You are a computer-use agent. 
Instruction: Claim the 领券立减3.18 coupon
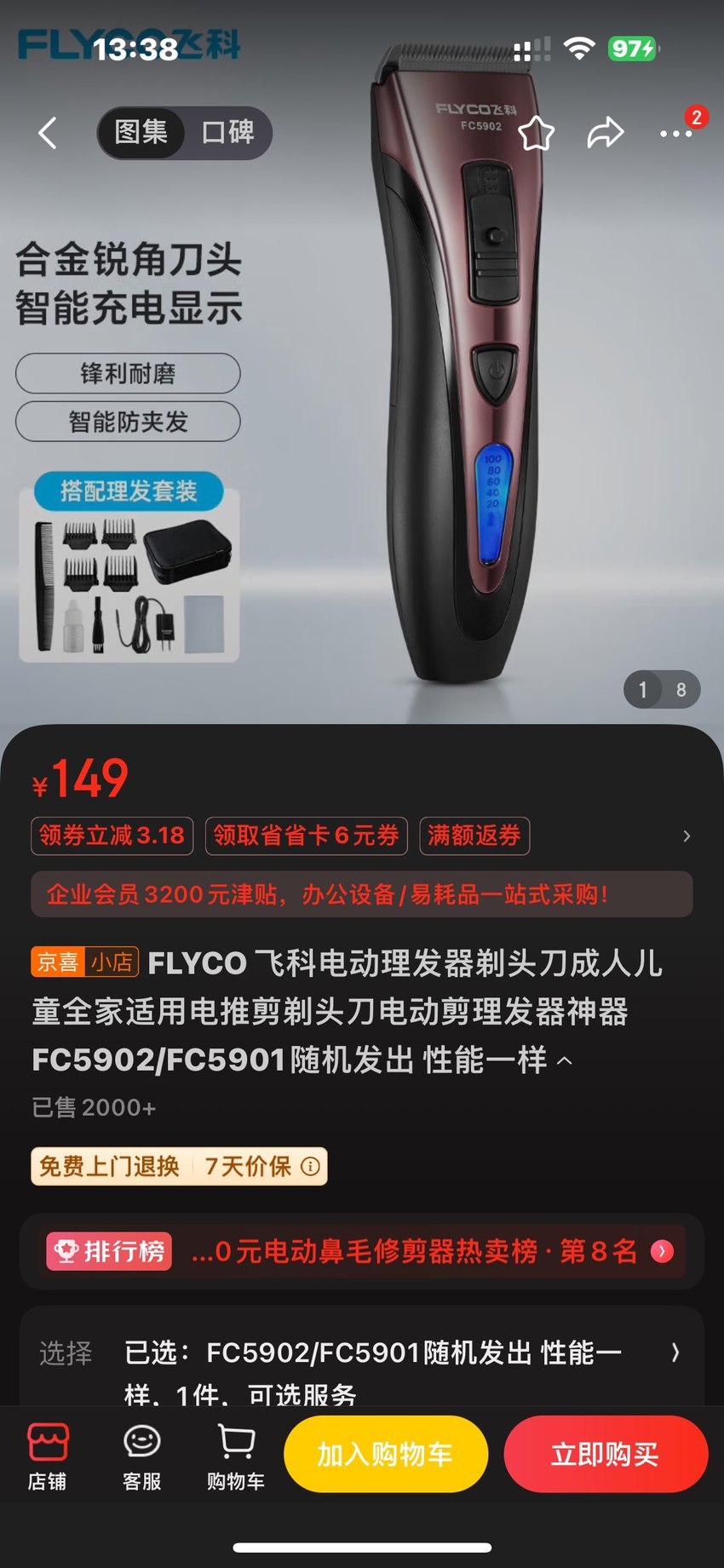pos(112,836)
